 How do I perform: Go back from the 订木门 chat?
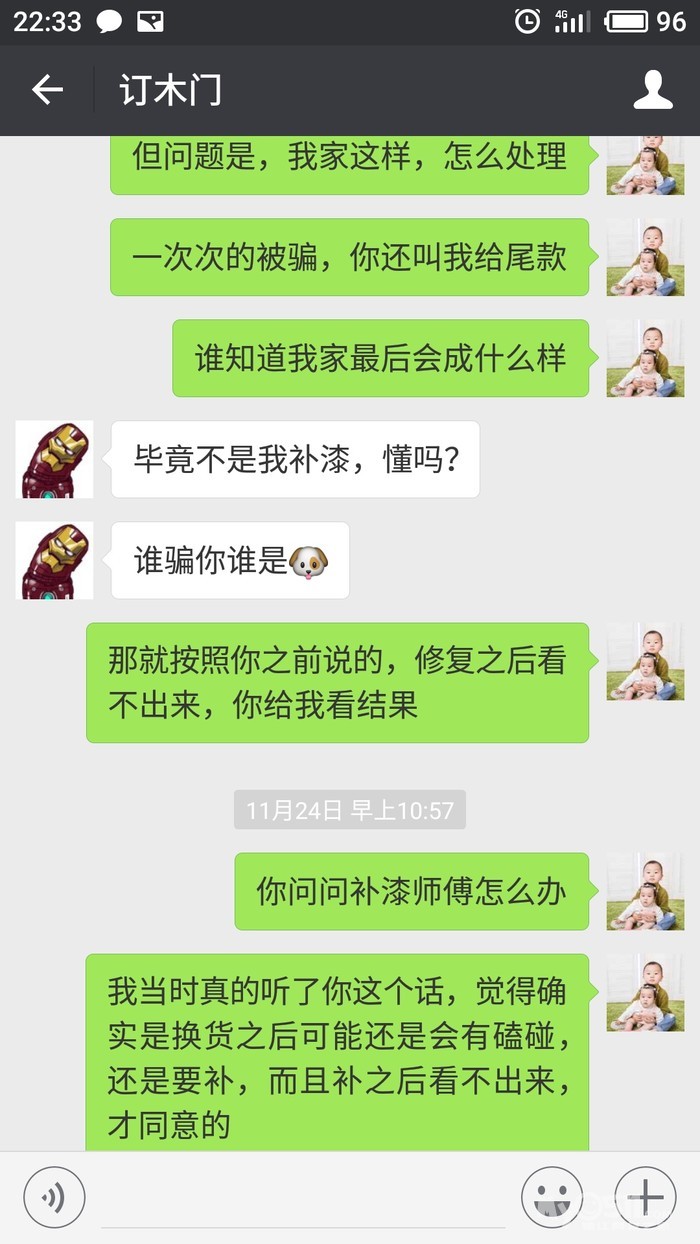click(47, 90)
